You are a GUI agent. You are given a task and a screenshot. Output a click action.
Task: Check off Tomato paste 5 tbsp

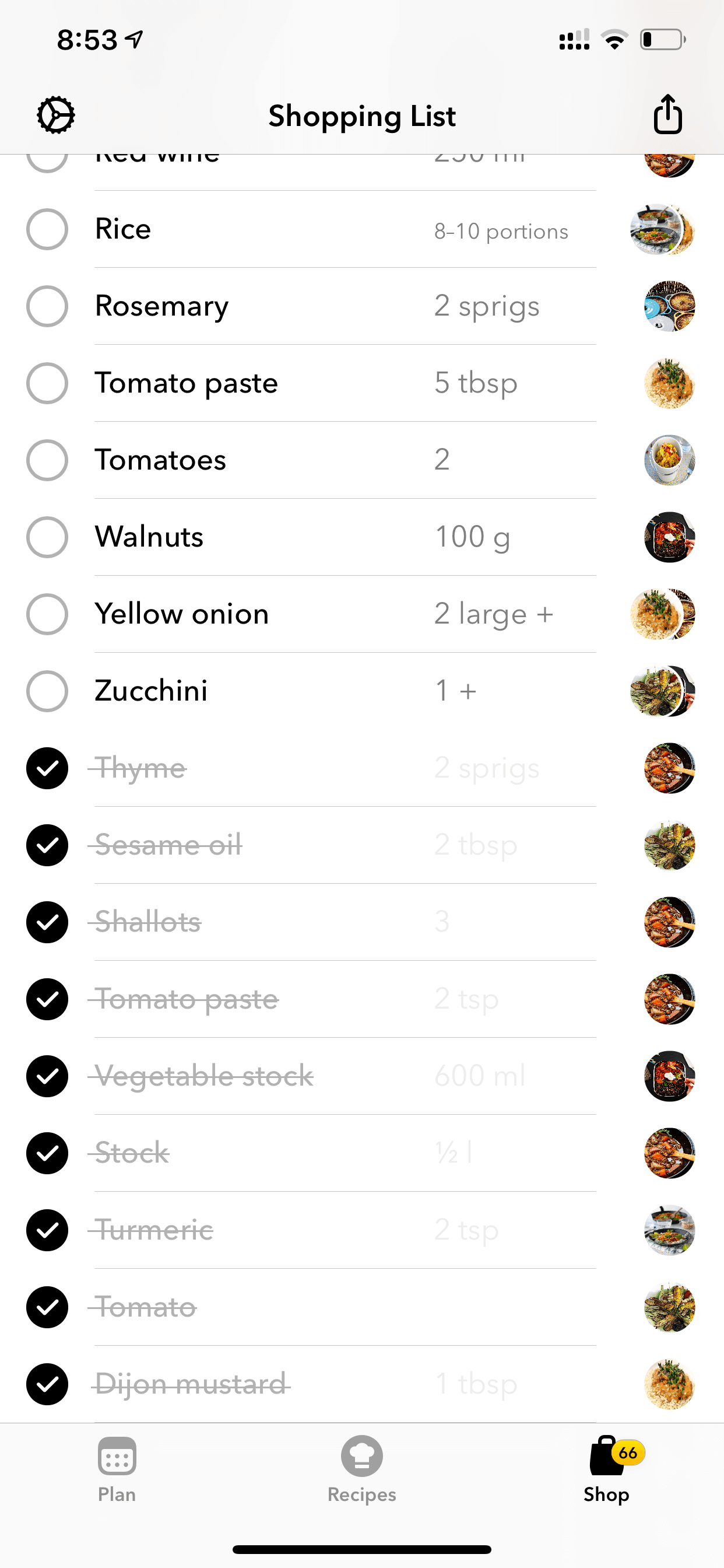(x=47, y=383)
